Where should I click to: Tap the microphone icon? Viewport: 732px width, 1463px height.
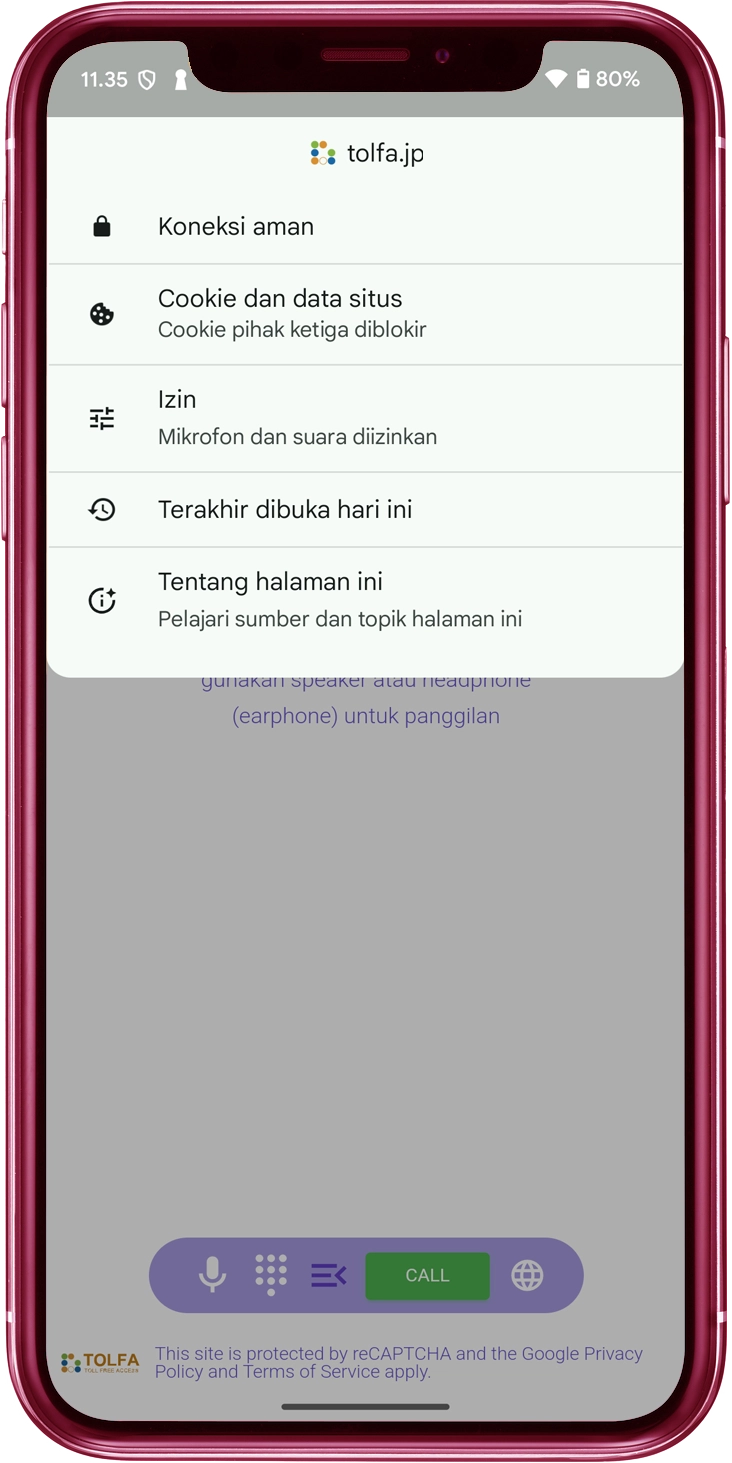coord(212,1275)
